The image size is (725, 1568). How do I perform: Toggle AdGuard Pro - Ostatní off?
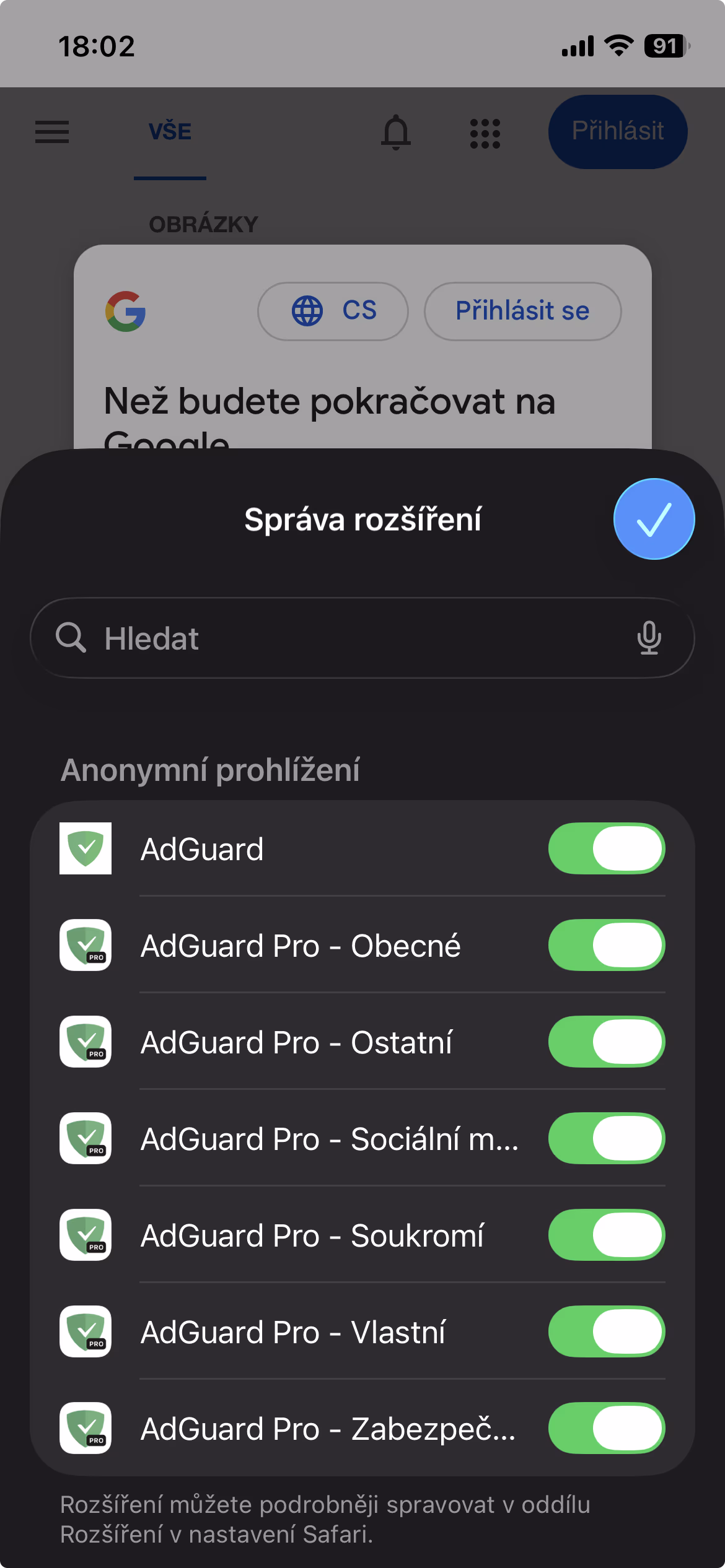click(x=606, y=1042)
